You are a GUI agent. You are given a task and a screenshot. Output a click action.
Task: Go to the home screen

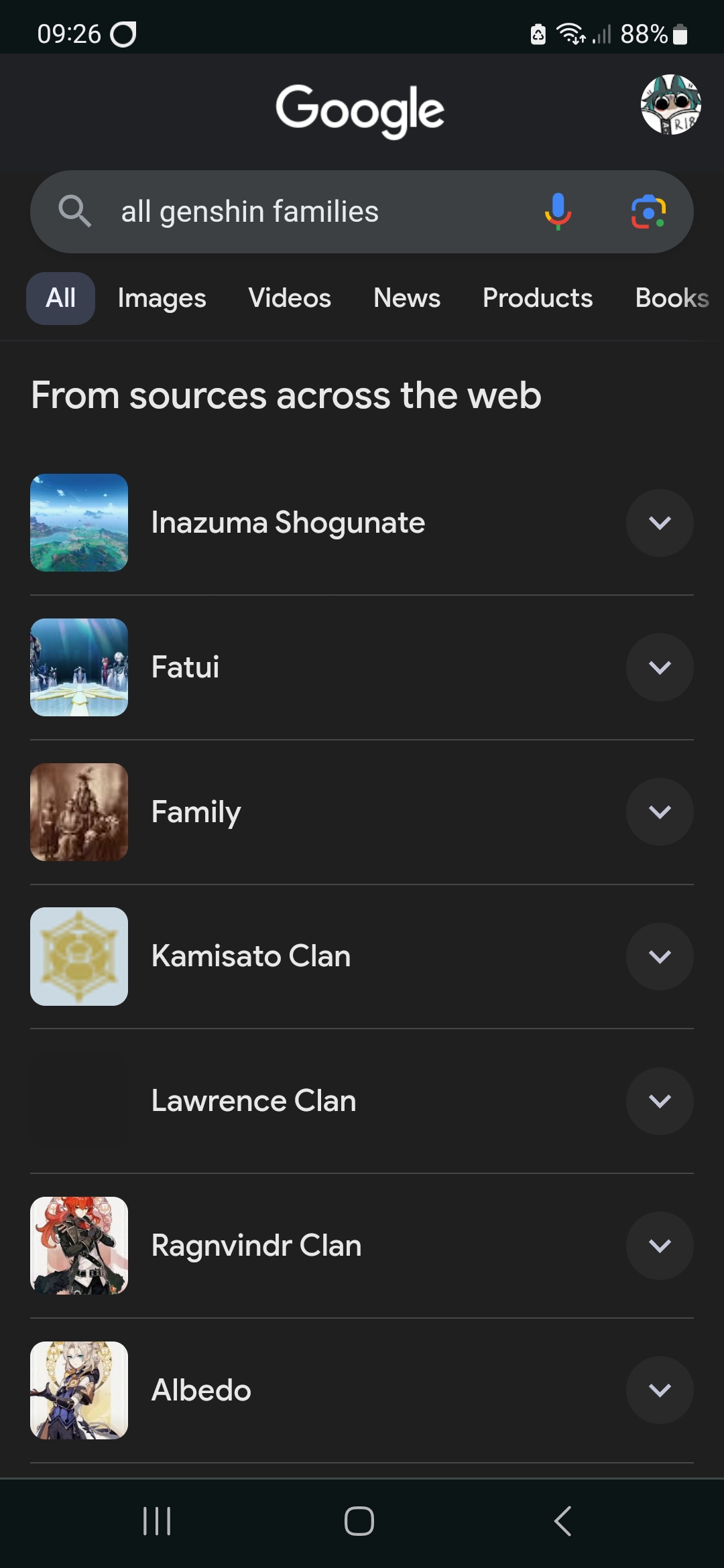coord(359,1521)
